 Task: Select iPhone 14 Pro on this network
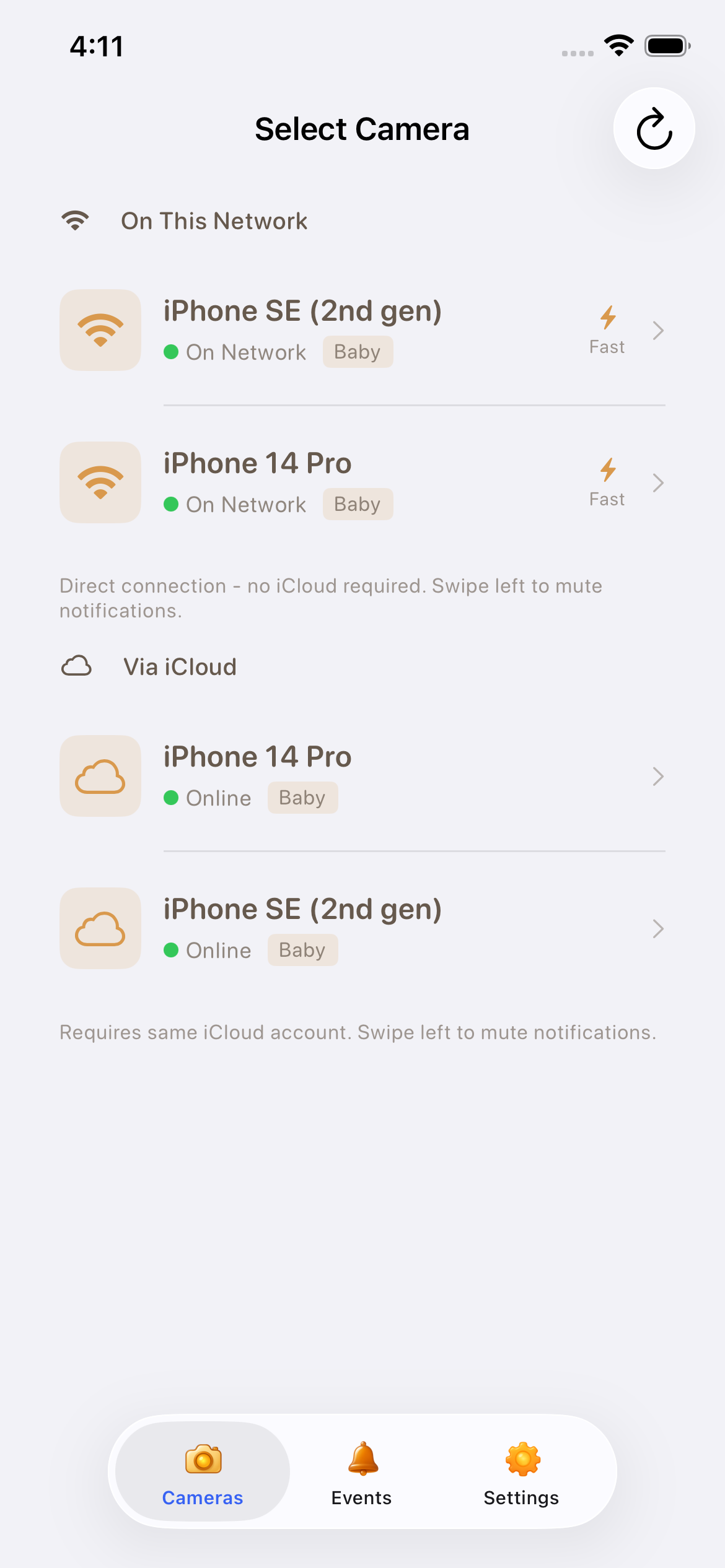tap(362, 482)
